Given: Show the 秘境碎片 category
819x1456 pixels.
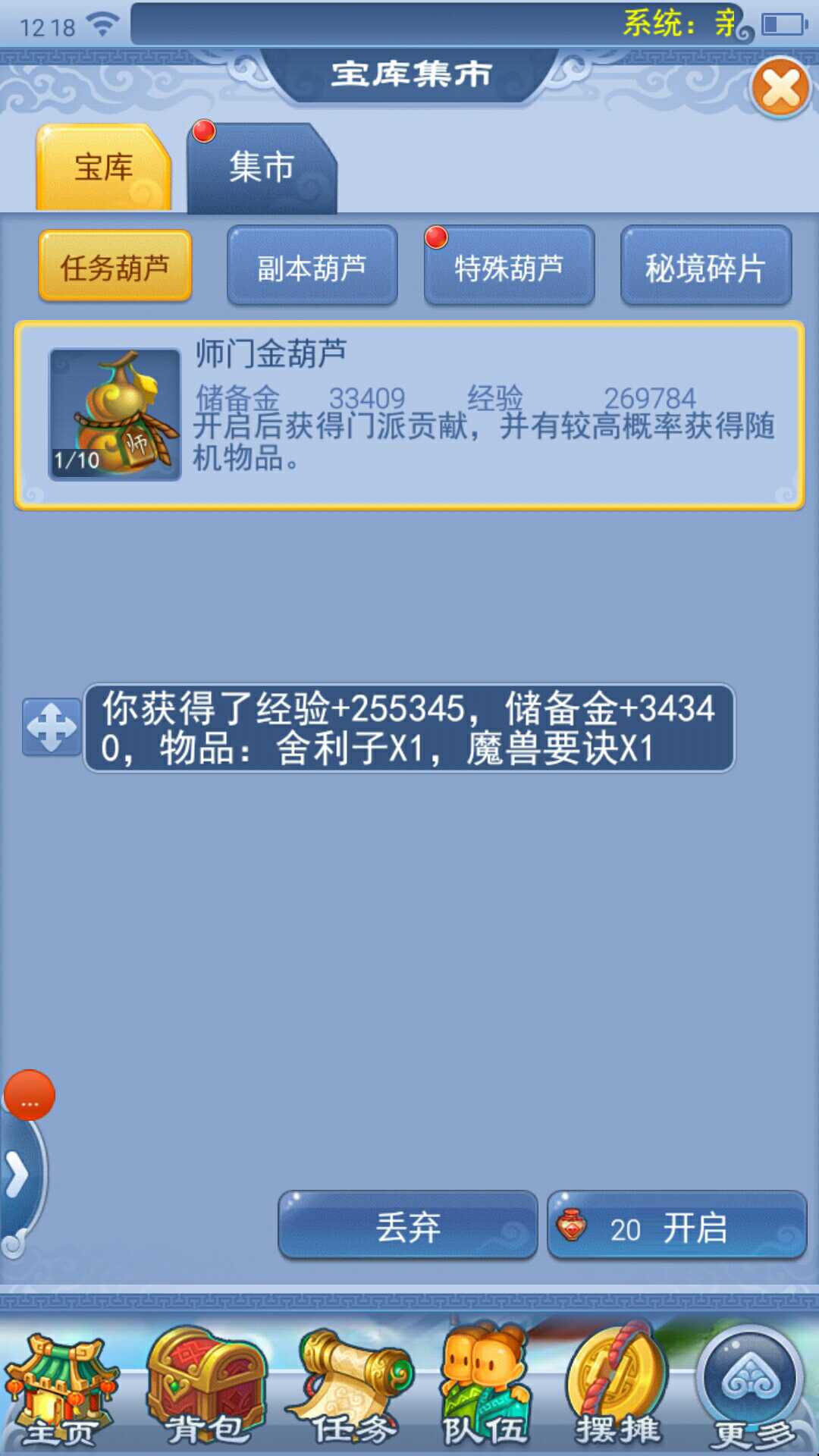Looking at the screenshot, I should point(705,267).
